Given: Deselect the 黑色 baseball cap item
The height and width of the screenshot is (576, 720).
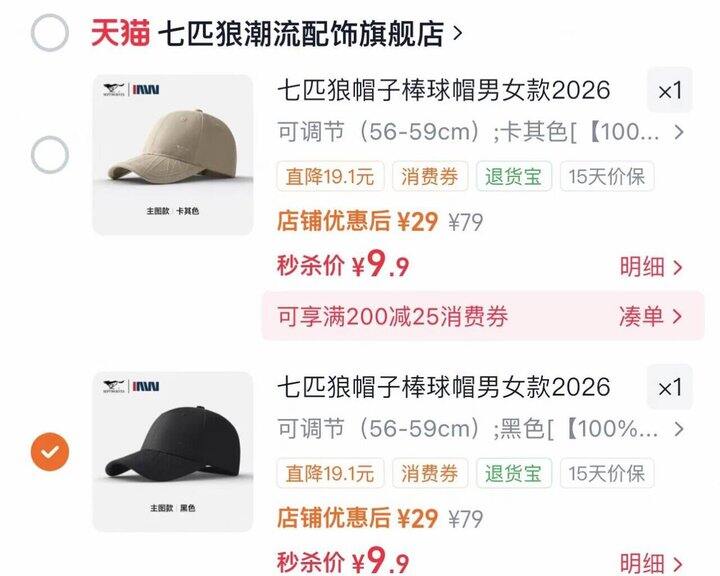Looking at the screenshot, I should click(x=50, y=452).
